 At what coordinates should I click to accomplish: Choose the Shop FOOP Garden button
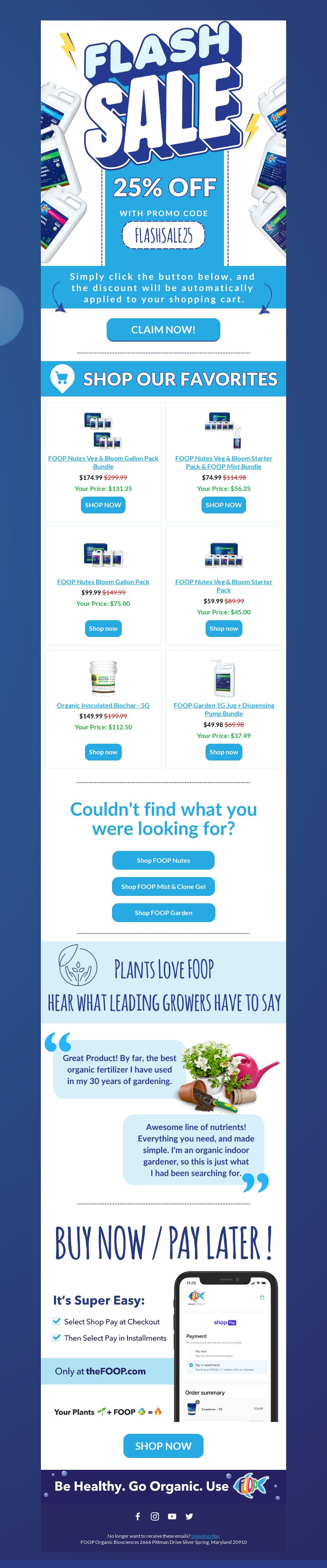pos(163,912)
